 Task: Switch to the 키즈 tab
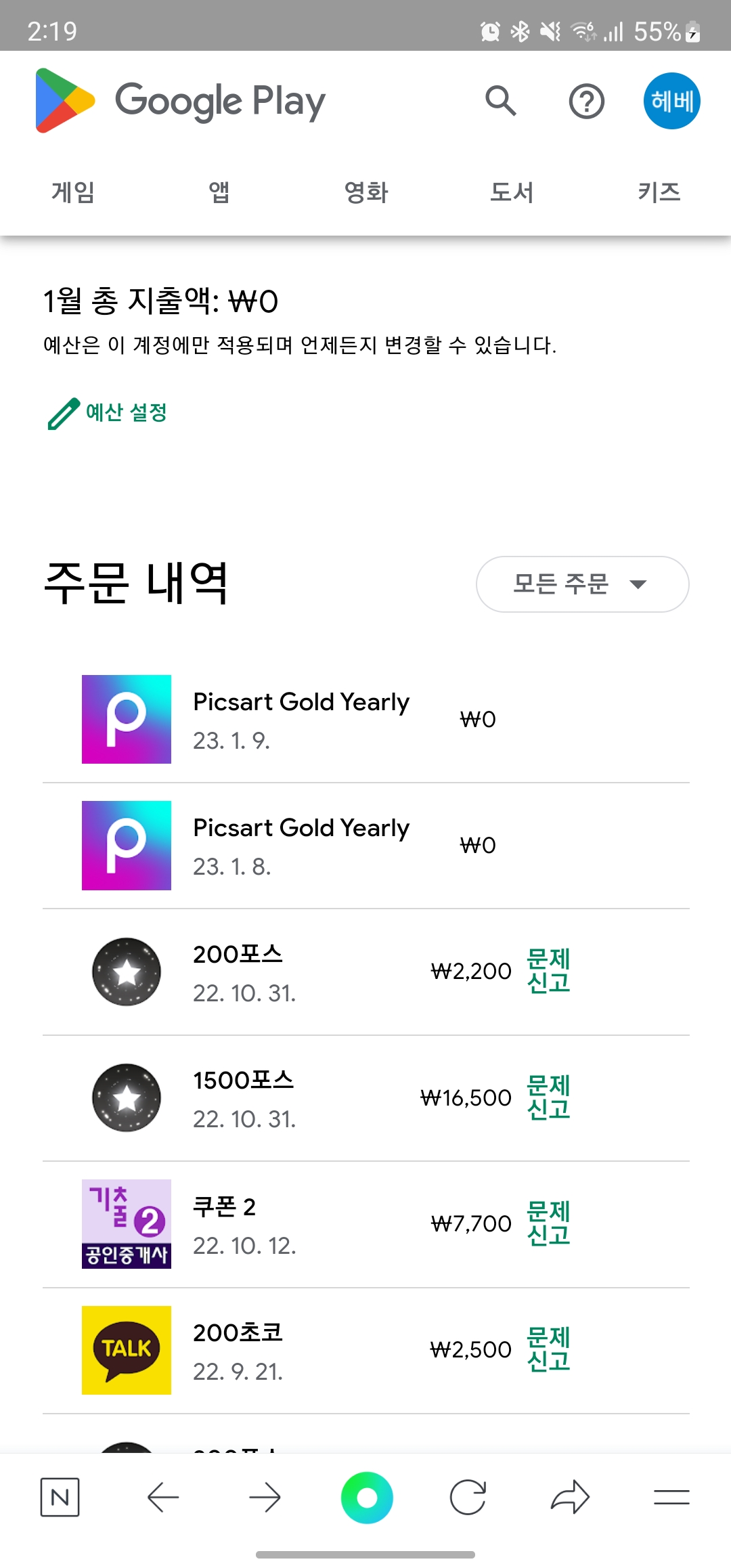click(x=659, y=192)
